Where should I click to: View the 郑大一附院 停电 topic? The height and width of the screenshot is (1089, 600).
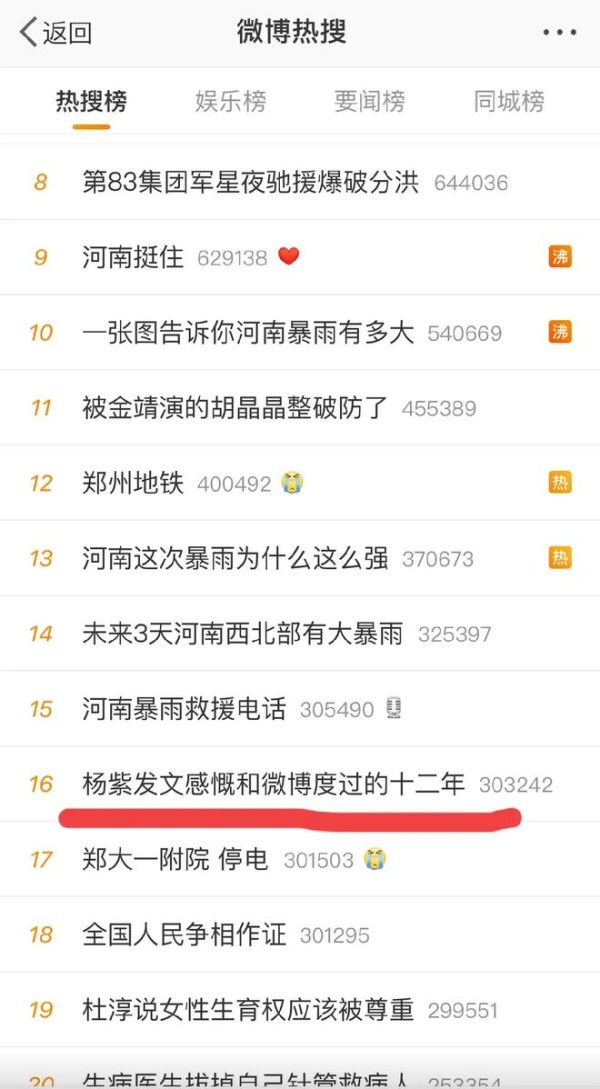tap(300, 859)
